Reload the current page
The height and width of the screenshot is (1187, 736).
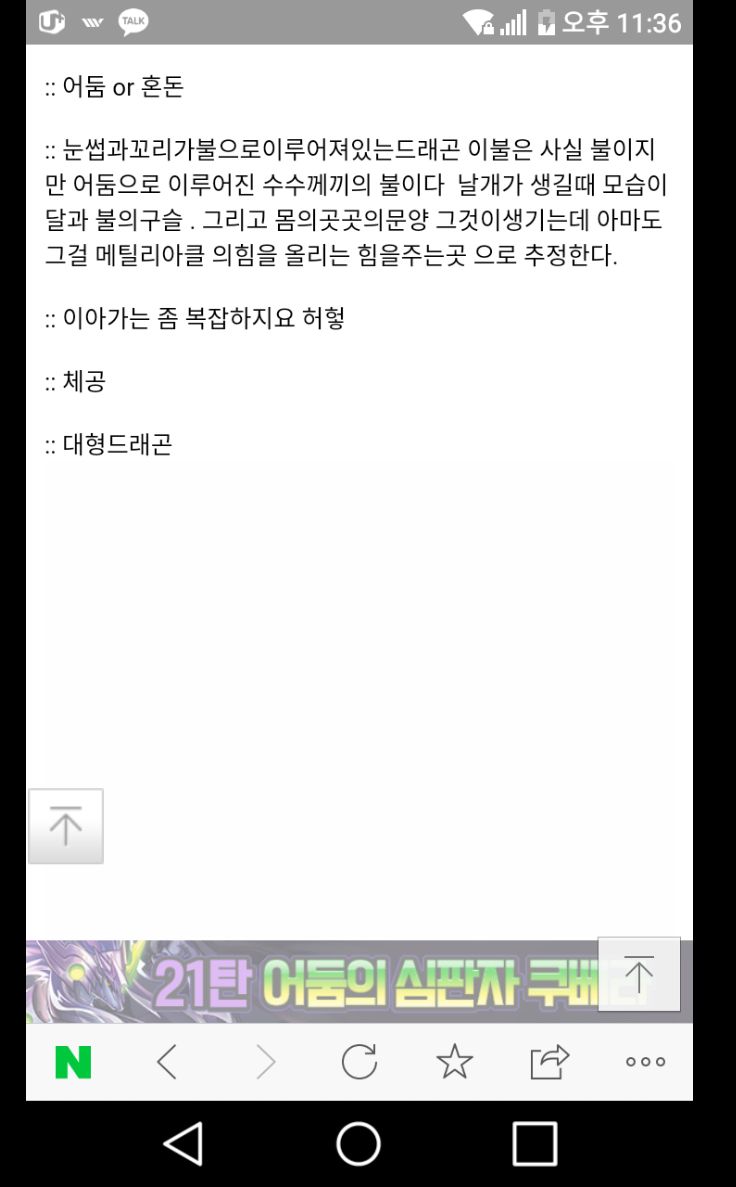pyautogui.click(x=359, y=1061)
